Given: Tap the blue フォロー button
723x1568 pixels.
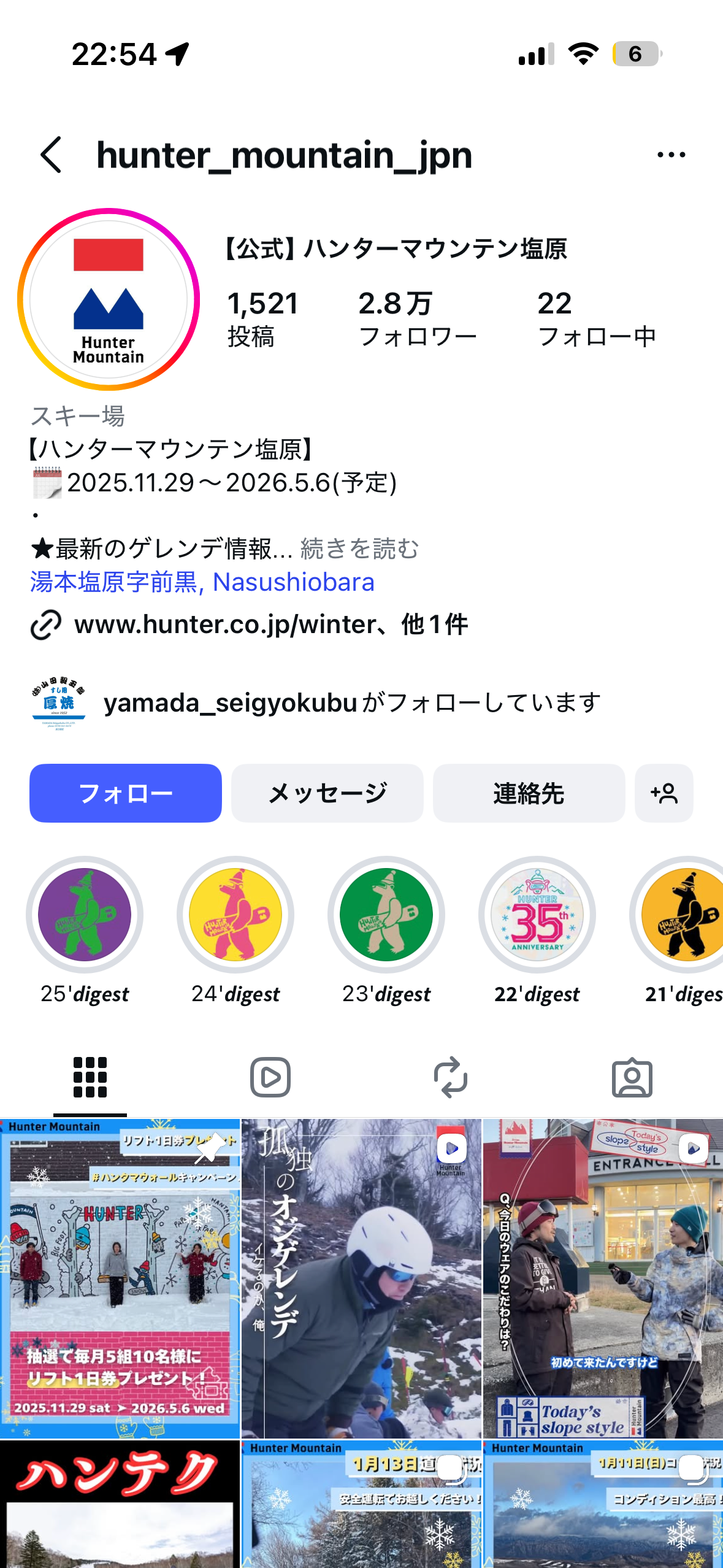Looking at the screenshot, I should (126, 793).
